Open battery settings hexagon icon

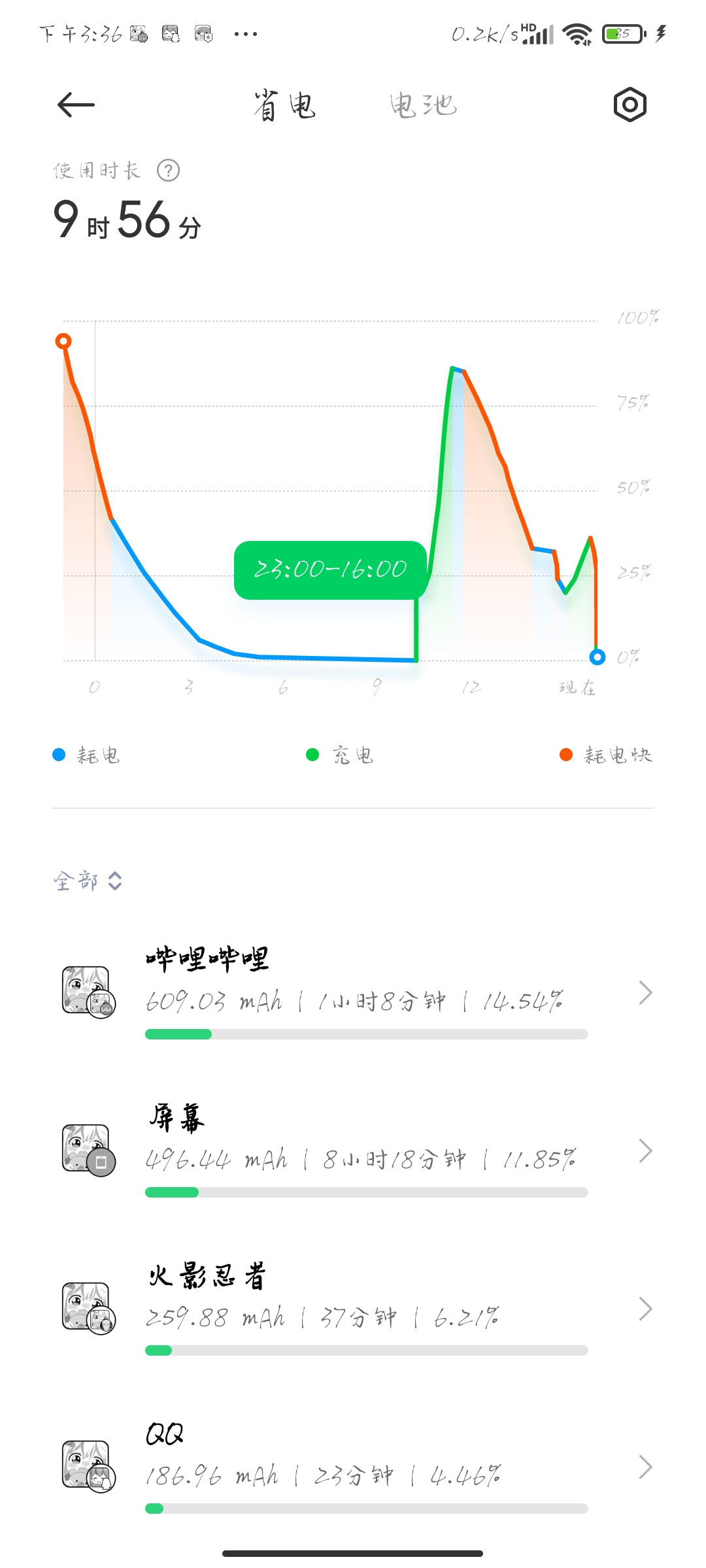coord(630,105)
